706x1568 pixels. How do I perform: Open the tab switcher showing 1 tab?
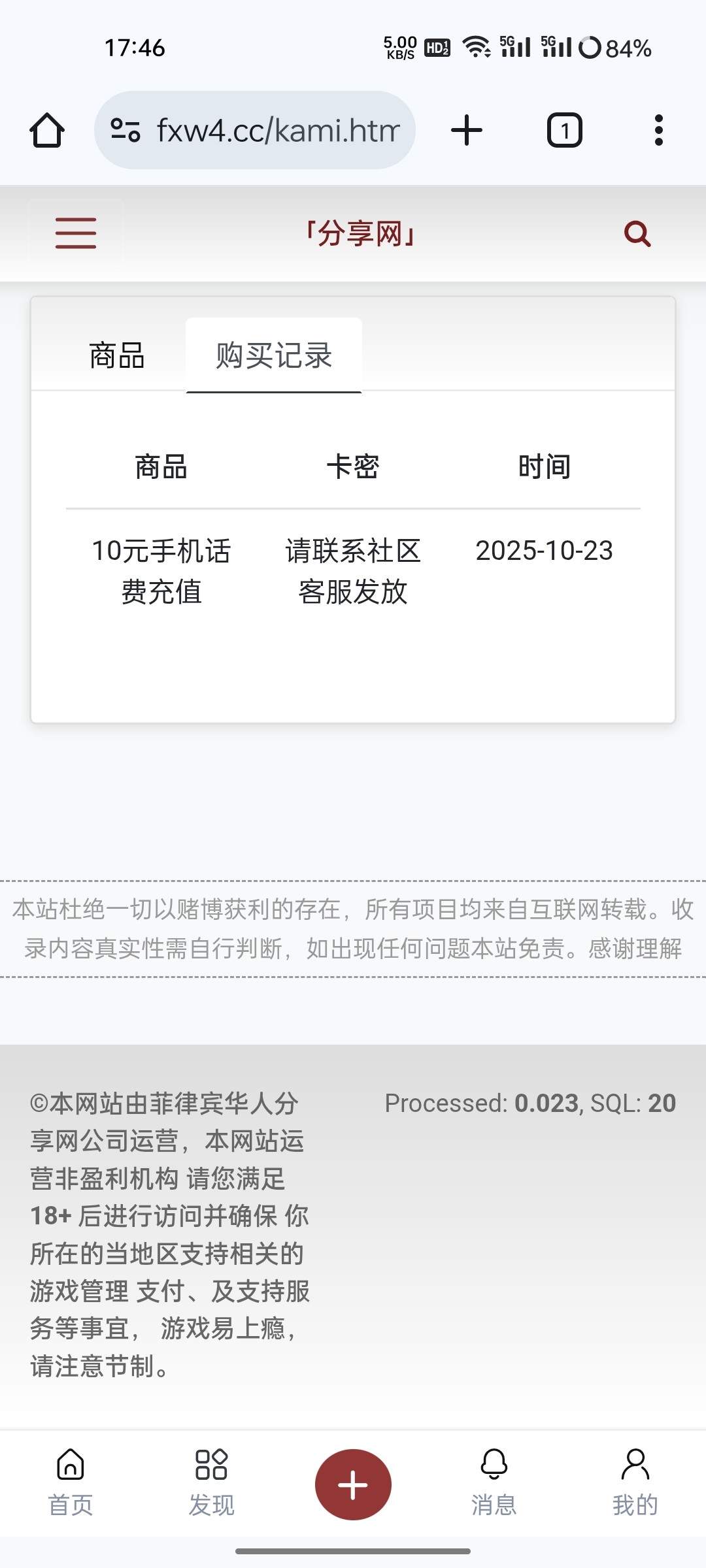[x=563, y=129]
